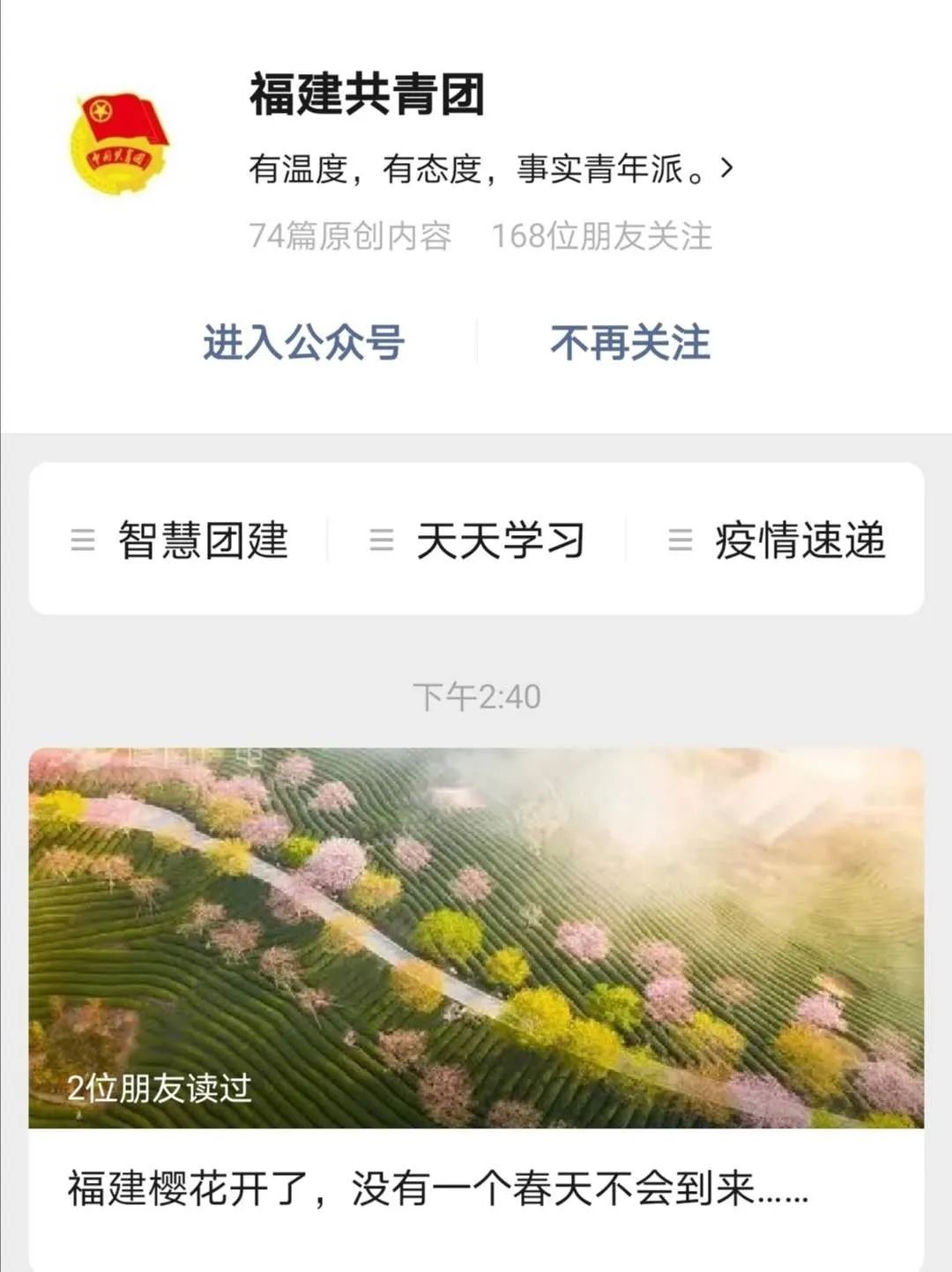Click the 下午2:40 timestamp
Screen dimensions: 952x1272
476,695
